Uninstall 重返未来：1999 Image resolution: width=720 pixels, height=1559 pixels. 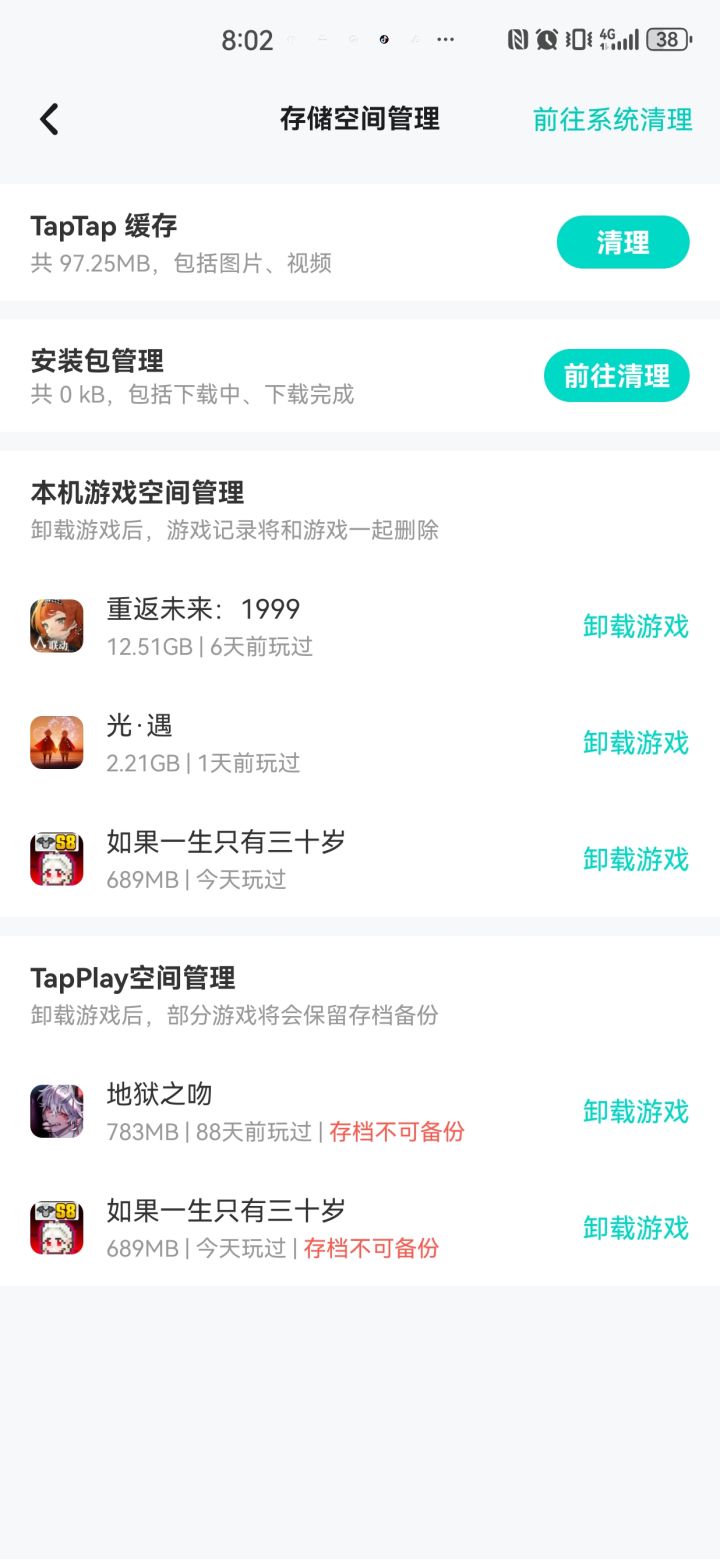click(x=636, y=626)
